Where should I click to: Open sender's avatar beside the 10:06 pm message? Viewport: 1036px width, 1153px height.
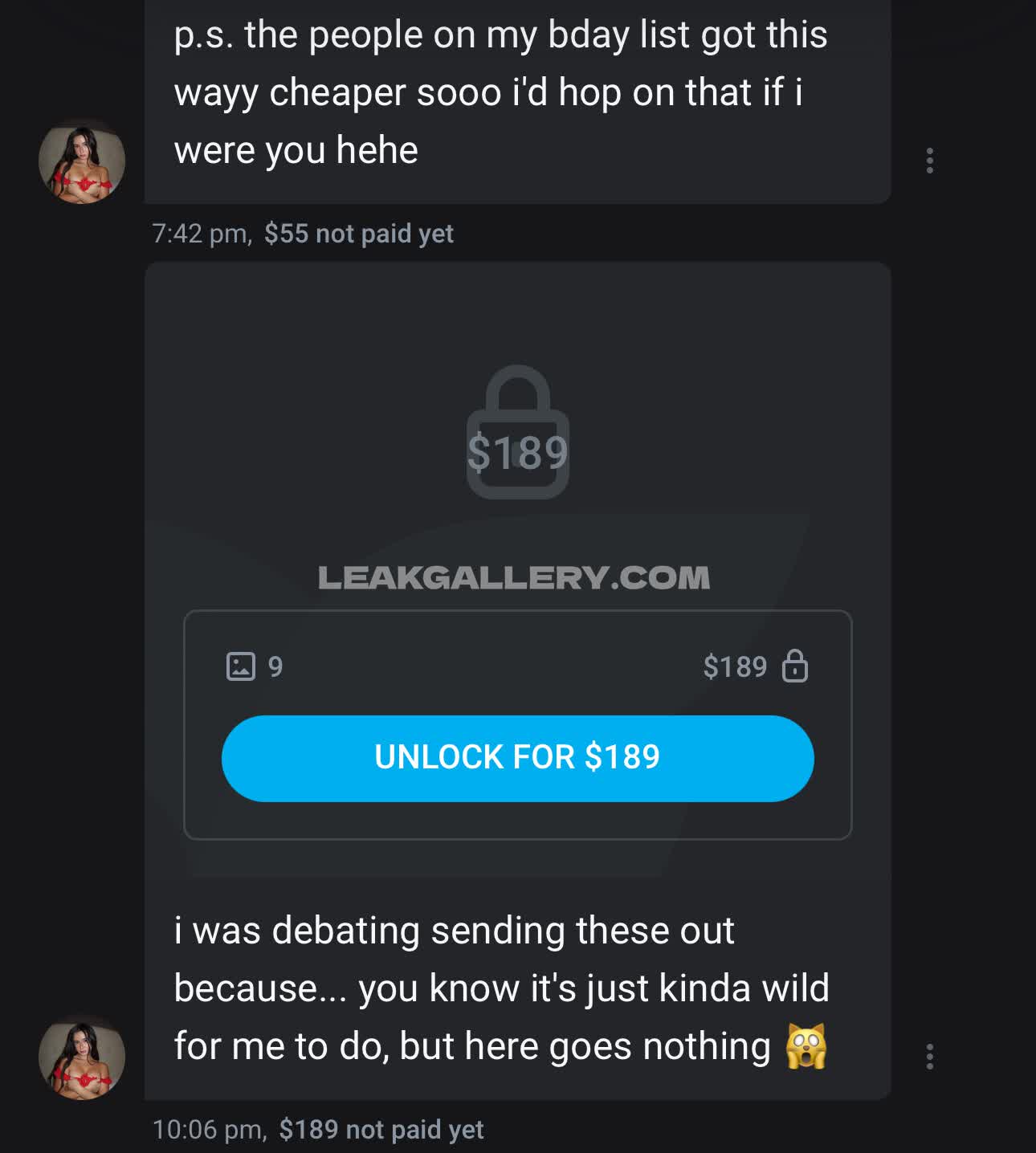tap(82, 1057)
